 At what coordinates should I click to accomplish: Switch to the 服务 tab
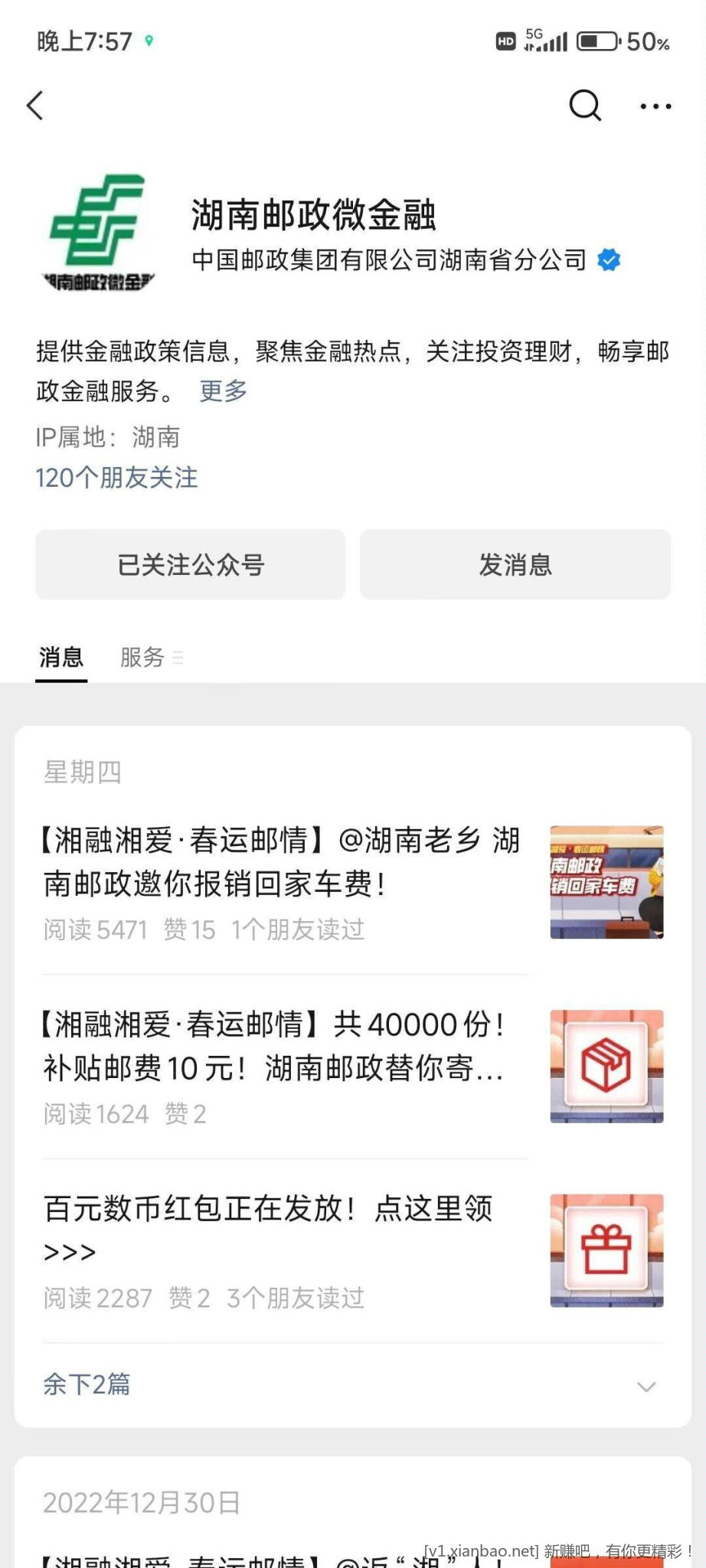143,657
